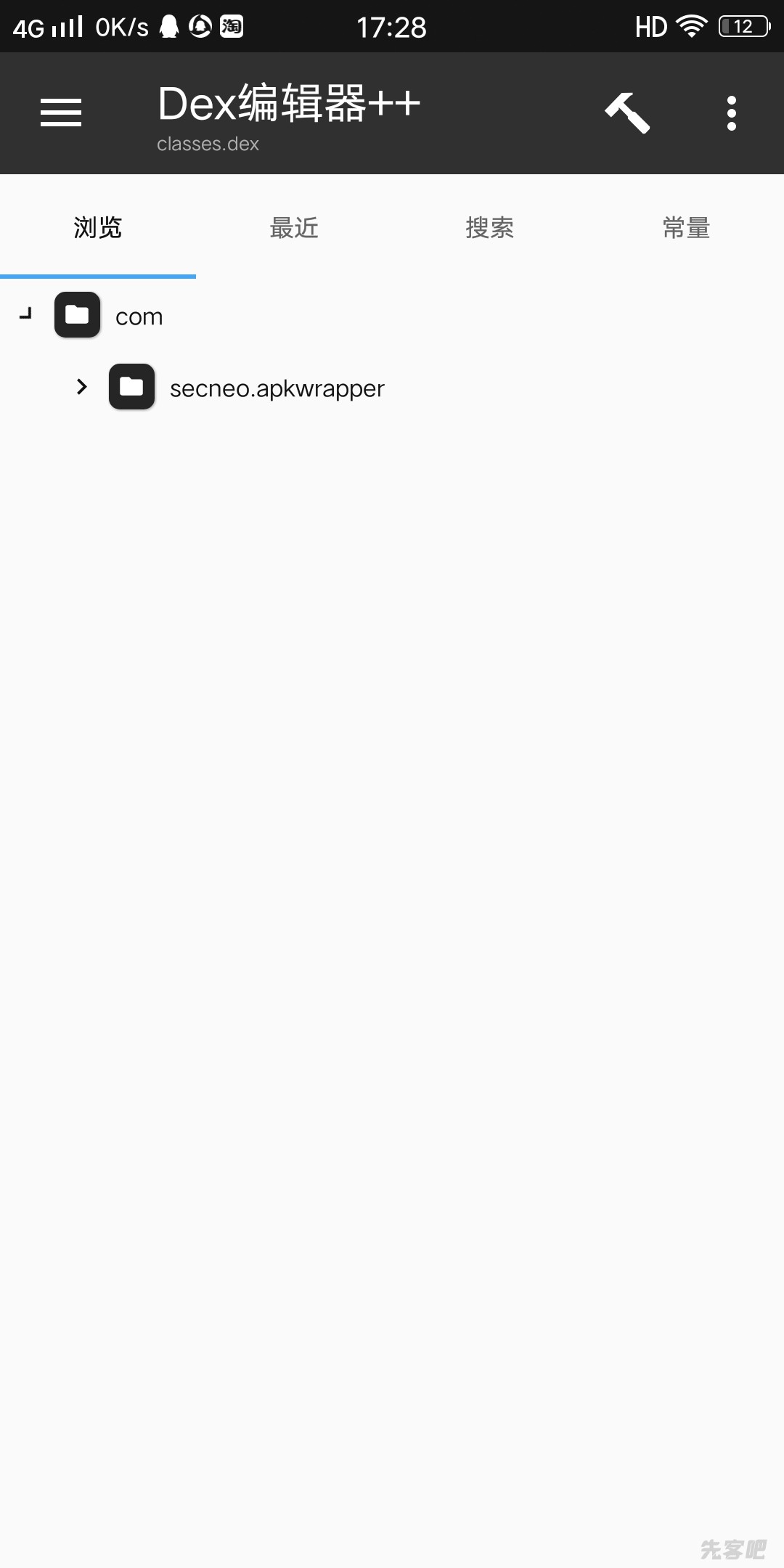Switch to the 常量 tab

686,228
